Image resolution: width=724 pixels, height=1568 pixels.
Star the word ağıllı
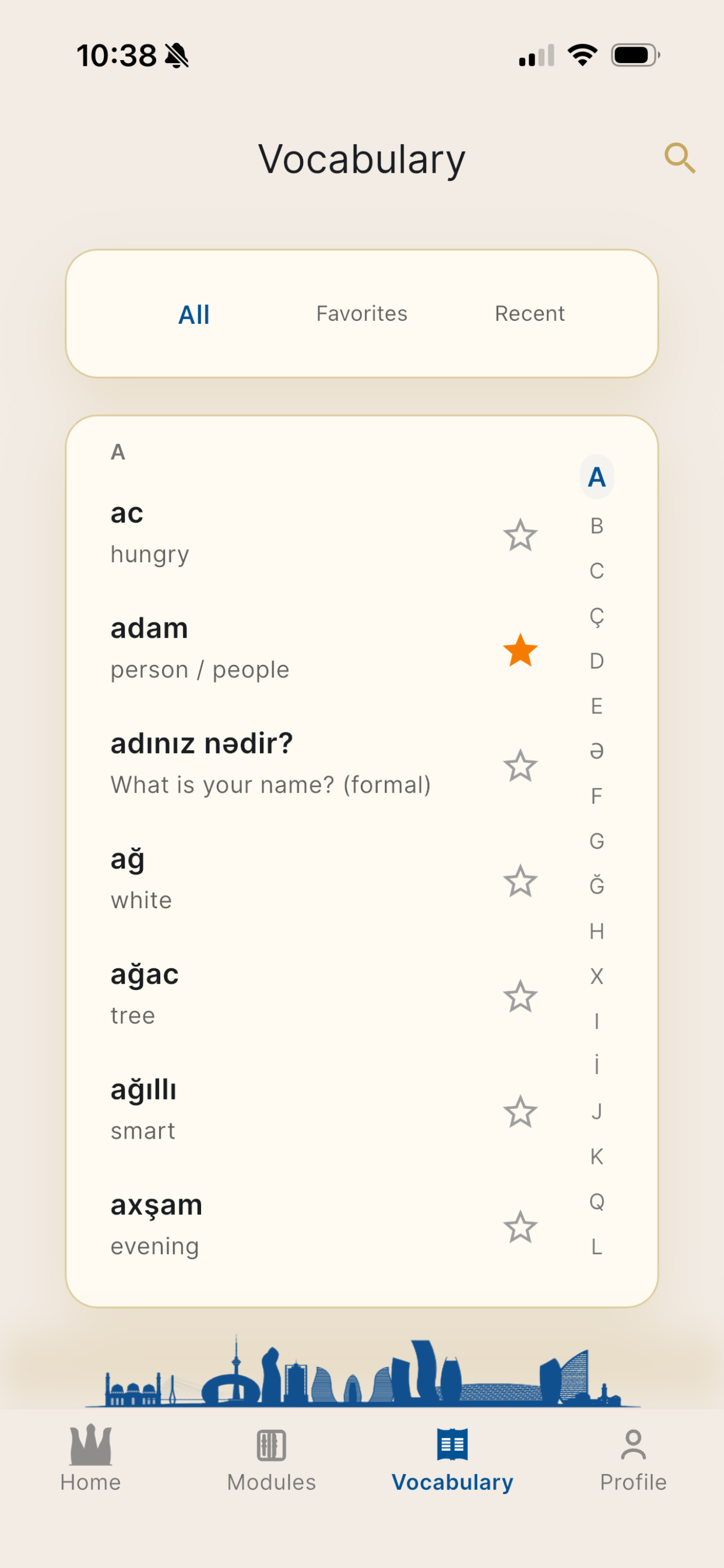tap(520, 1111)
